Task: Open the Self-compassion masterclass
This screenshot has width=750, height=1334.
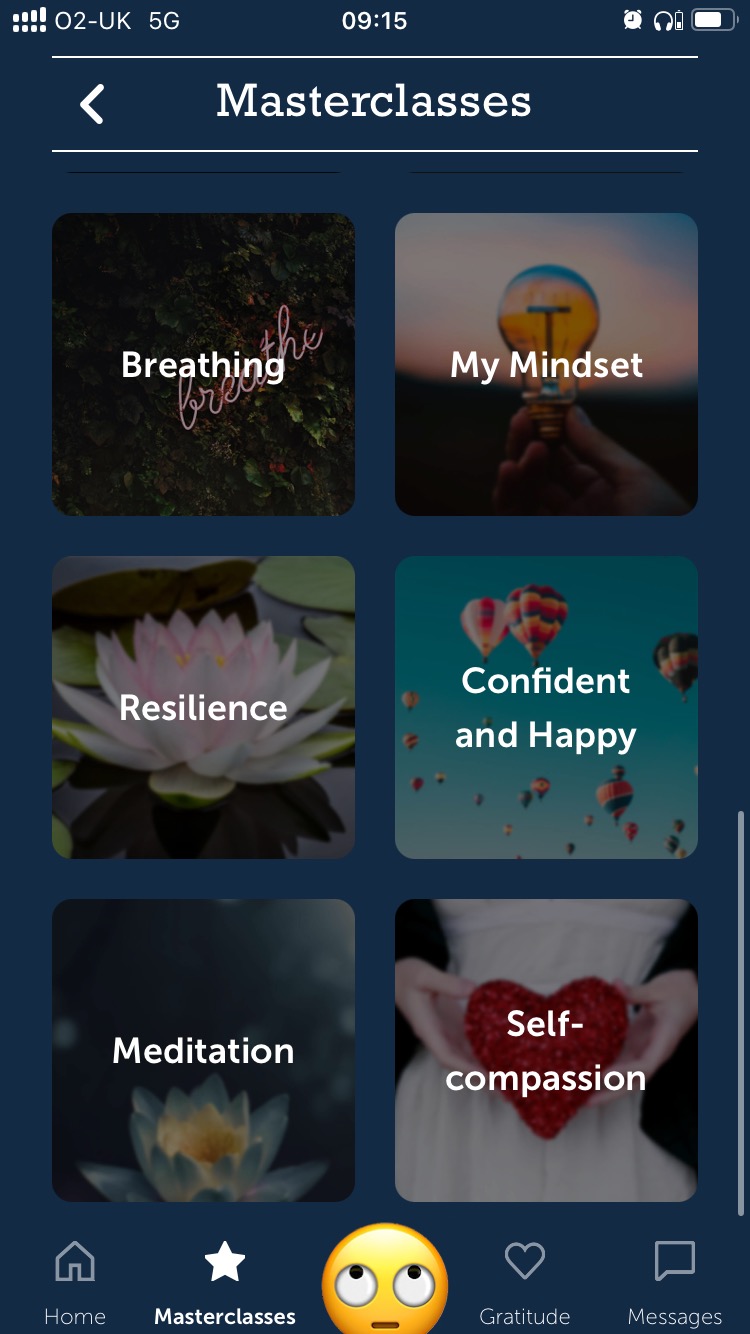Action: pos(546,1050)
